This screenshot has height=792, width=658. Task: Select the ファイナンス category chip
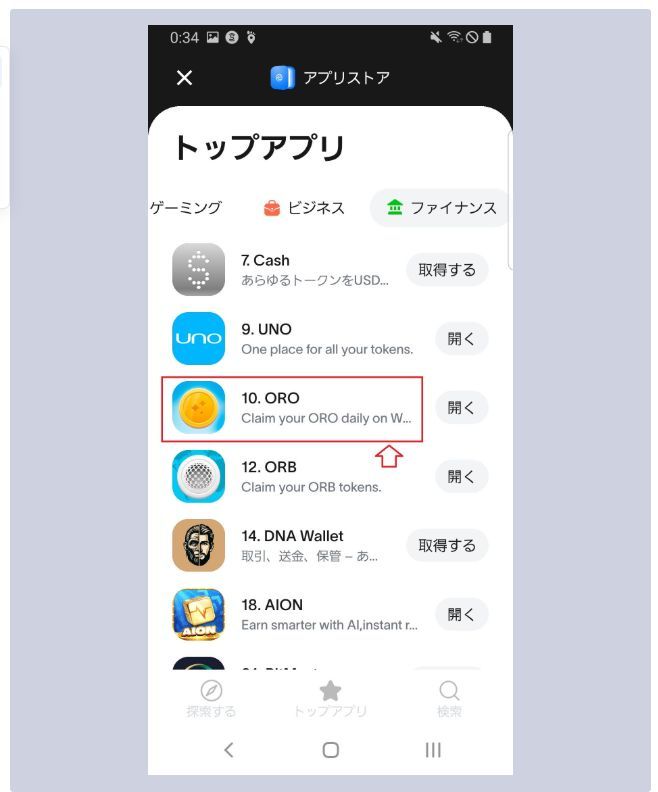click(x=440, y=208)
